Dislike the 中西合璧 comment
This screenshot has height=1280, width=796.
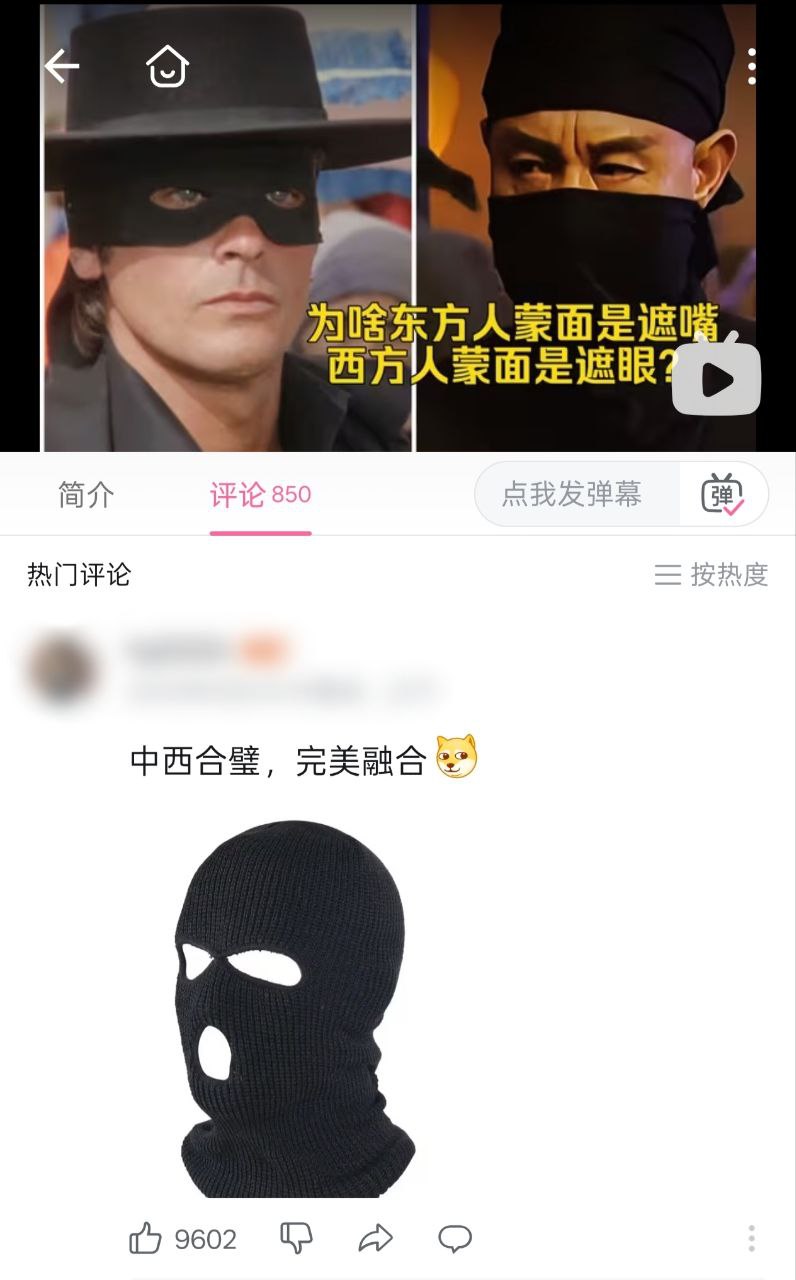point(296,1239)
